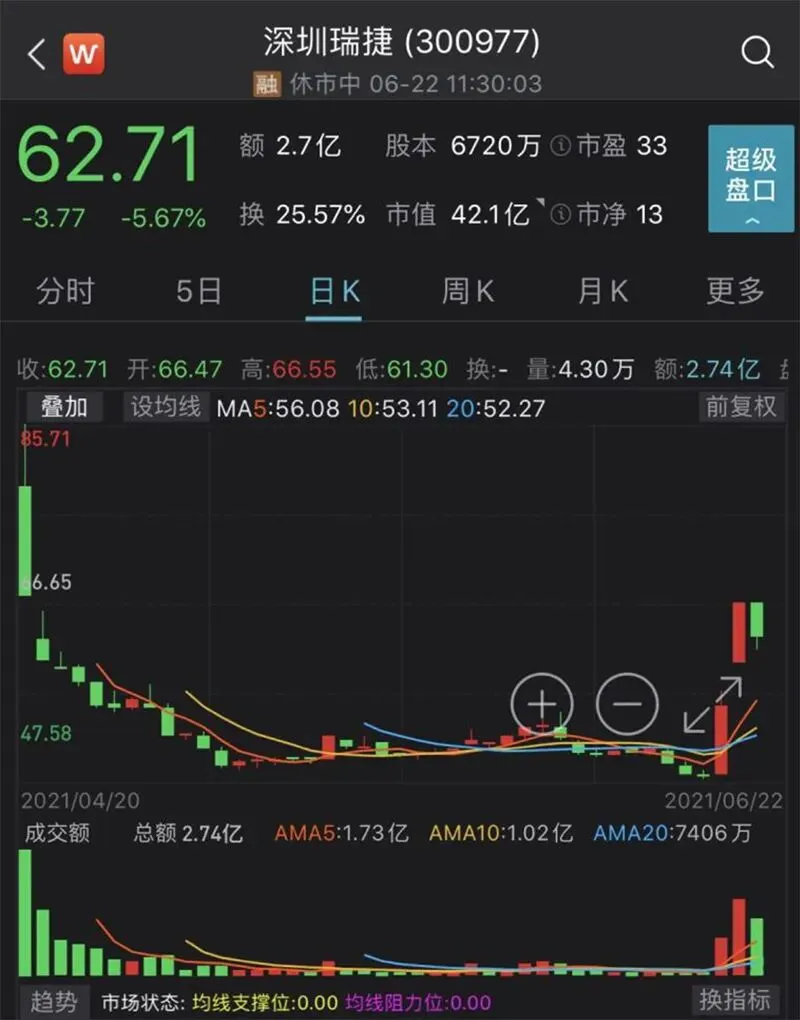Image resolution: width=800 pixels, height=1020 pixels.
Task: Switch to the 月K chart tab
Action: pyautogui.click(x=602, y=291)
